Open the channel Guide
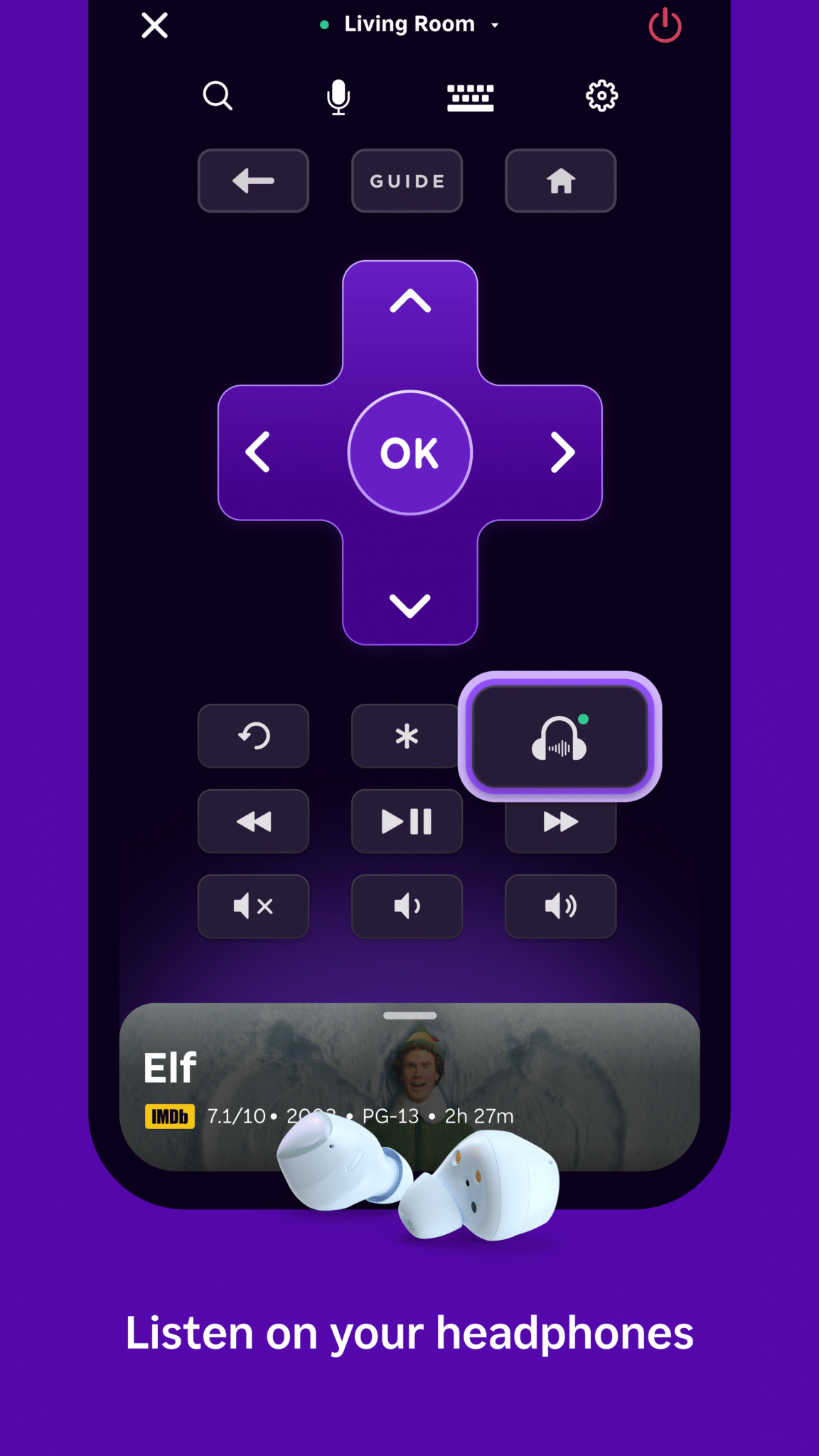Image resolution: width=819 pixels, height=1456 pixels. 406,181
